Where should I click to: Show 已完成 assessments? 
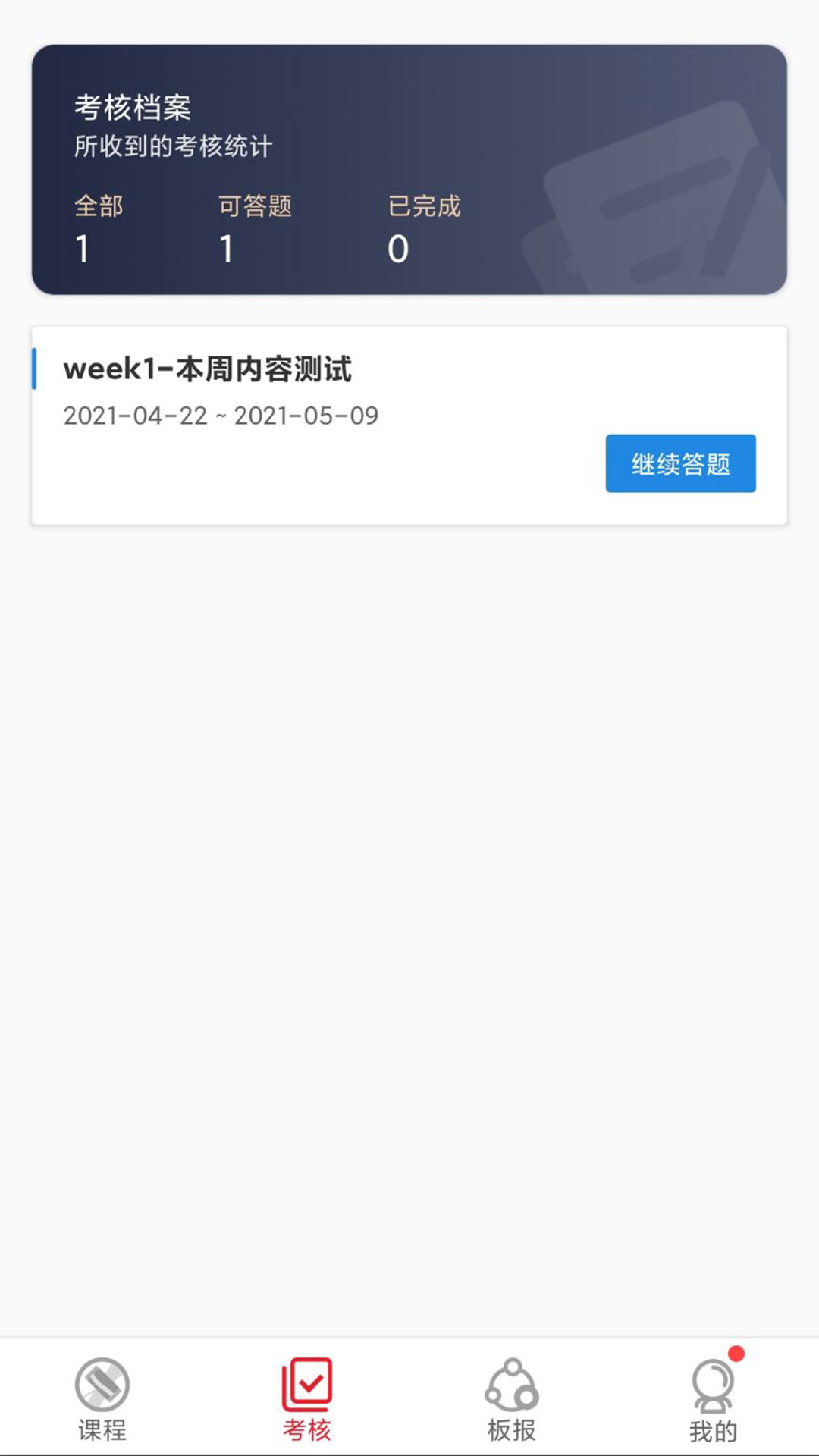pos(423,227)
